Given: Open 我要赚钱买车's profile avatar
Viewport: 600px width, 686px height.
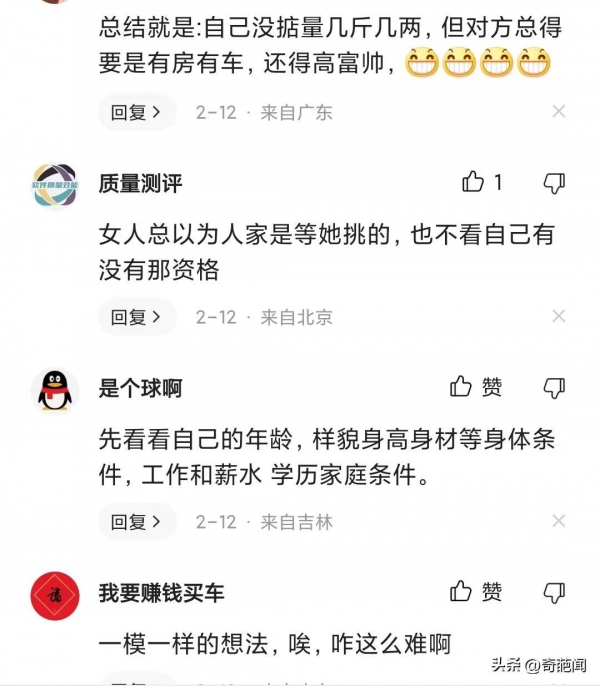Looking at the screenshot, I should click(x=54, y=596).
